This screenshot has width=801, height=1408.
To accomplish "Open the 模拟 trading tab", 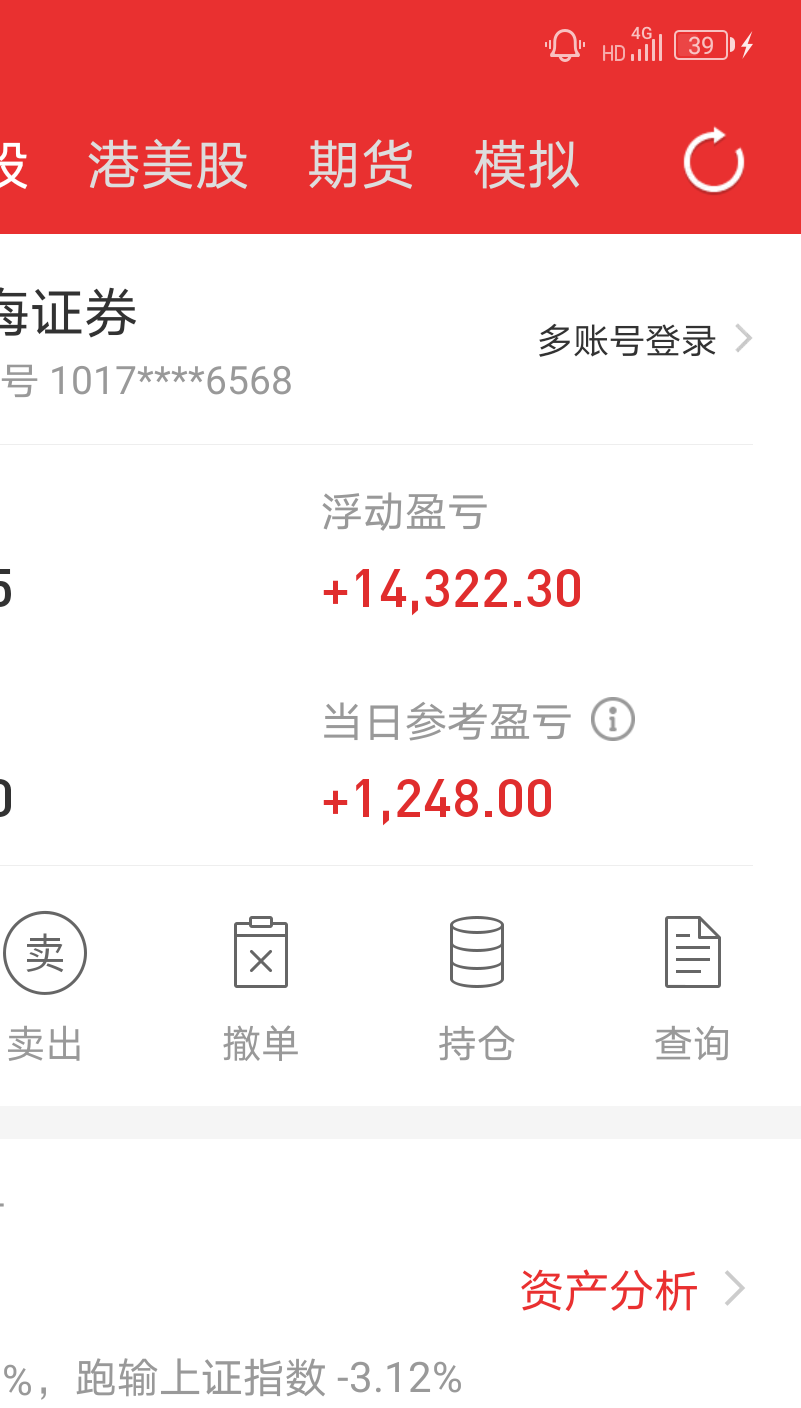I will coord(527,164).
